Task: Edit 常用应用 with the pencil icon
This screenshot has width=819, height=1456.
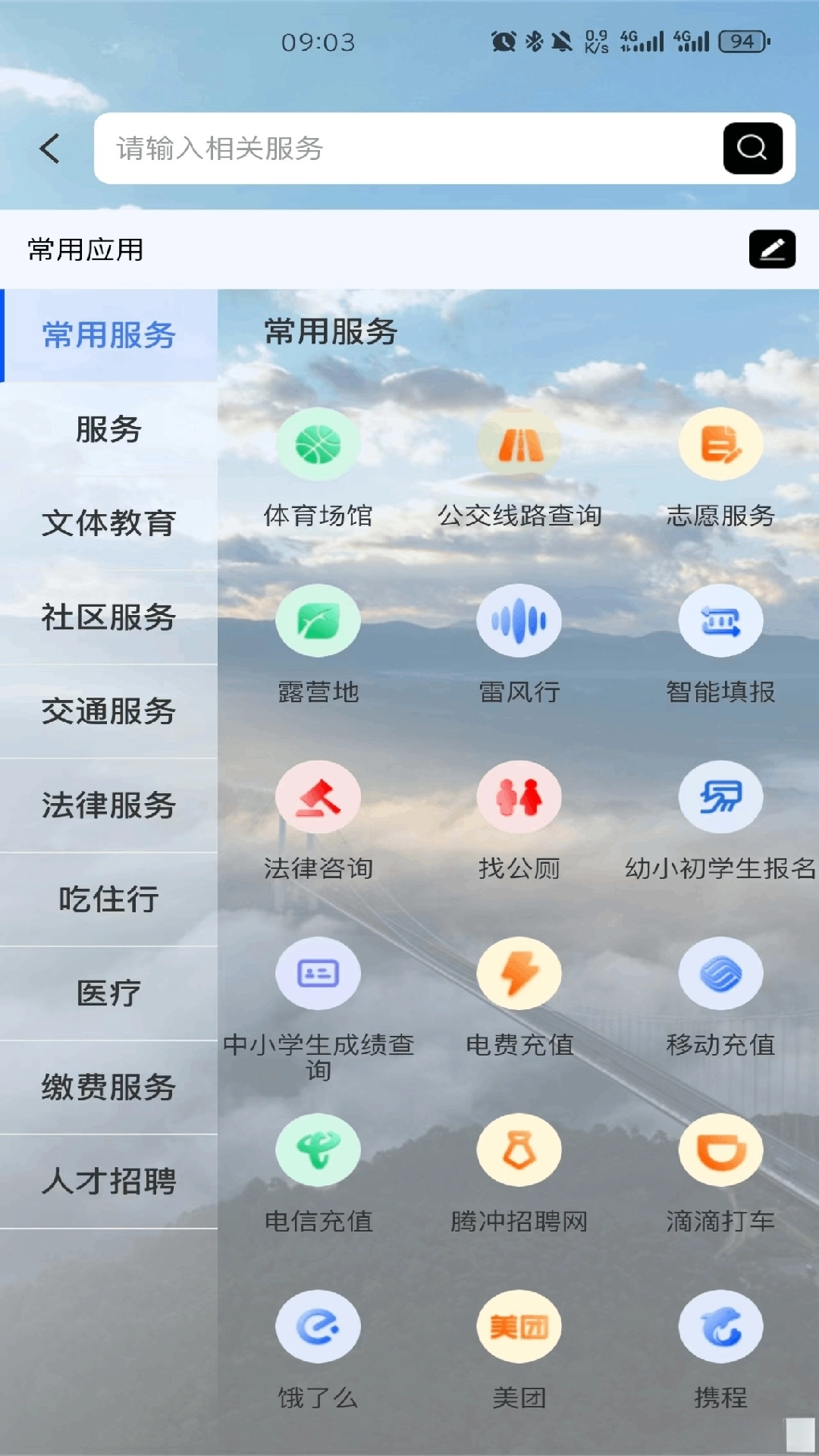Action: [x=772, y=249]
